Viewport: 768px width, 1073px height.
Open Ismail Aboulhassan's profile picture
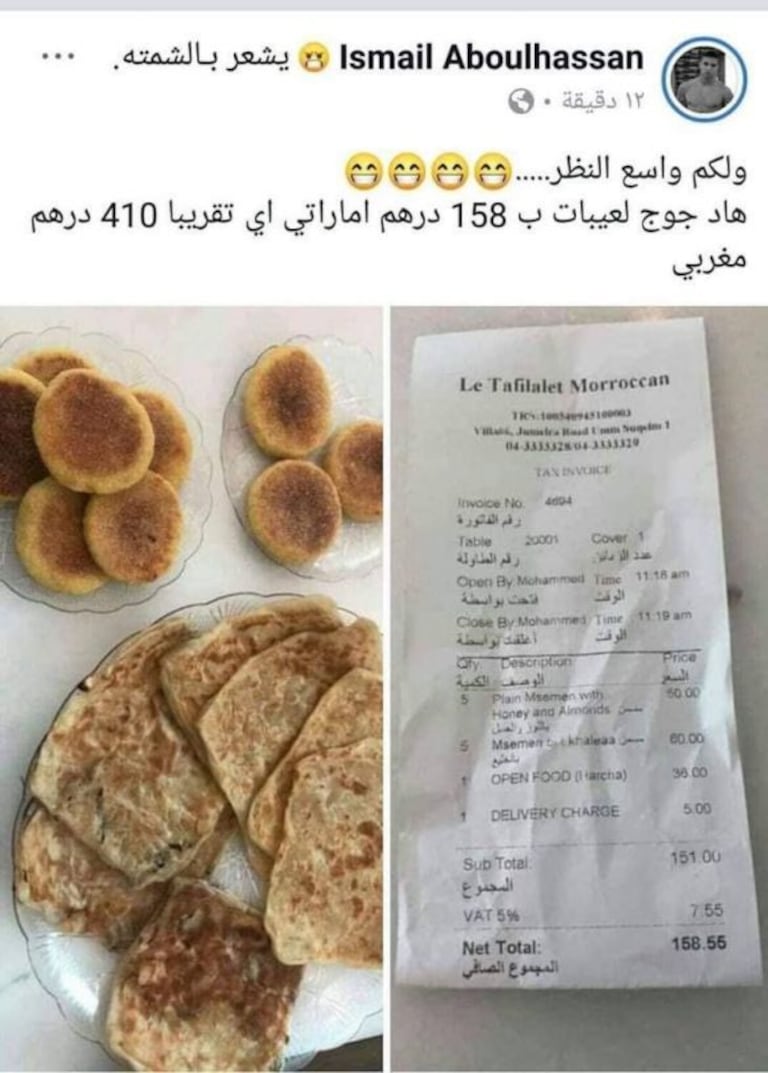click(704, 79)
